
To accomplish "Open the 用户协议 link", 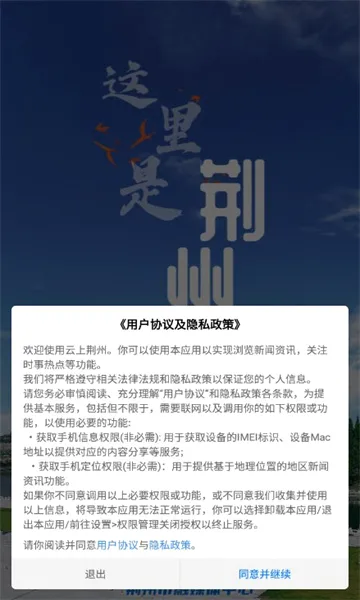I will [x=117, y=545].
